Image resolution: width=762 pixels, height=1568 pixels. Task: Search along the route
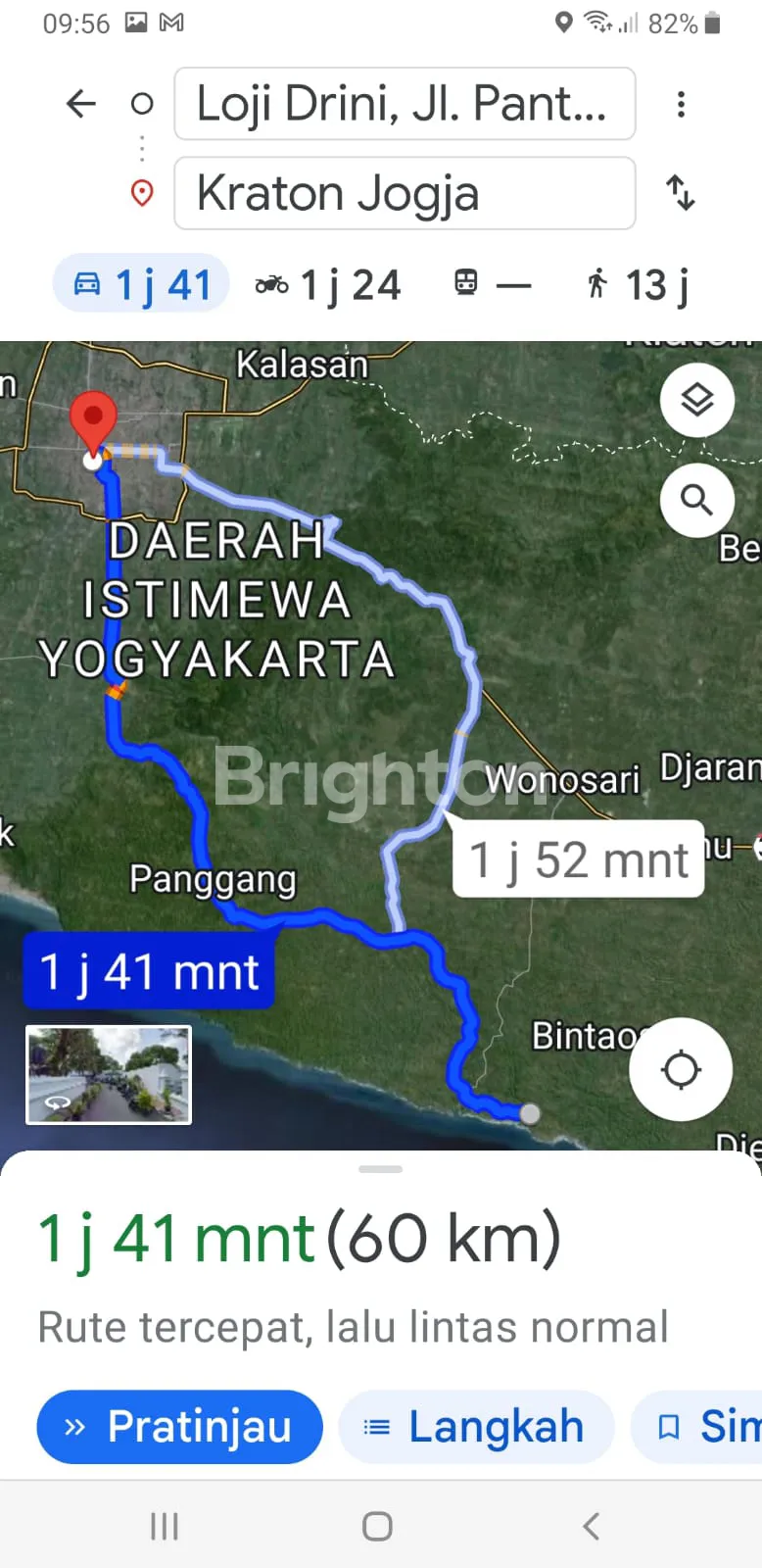(x=696, y=500)
